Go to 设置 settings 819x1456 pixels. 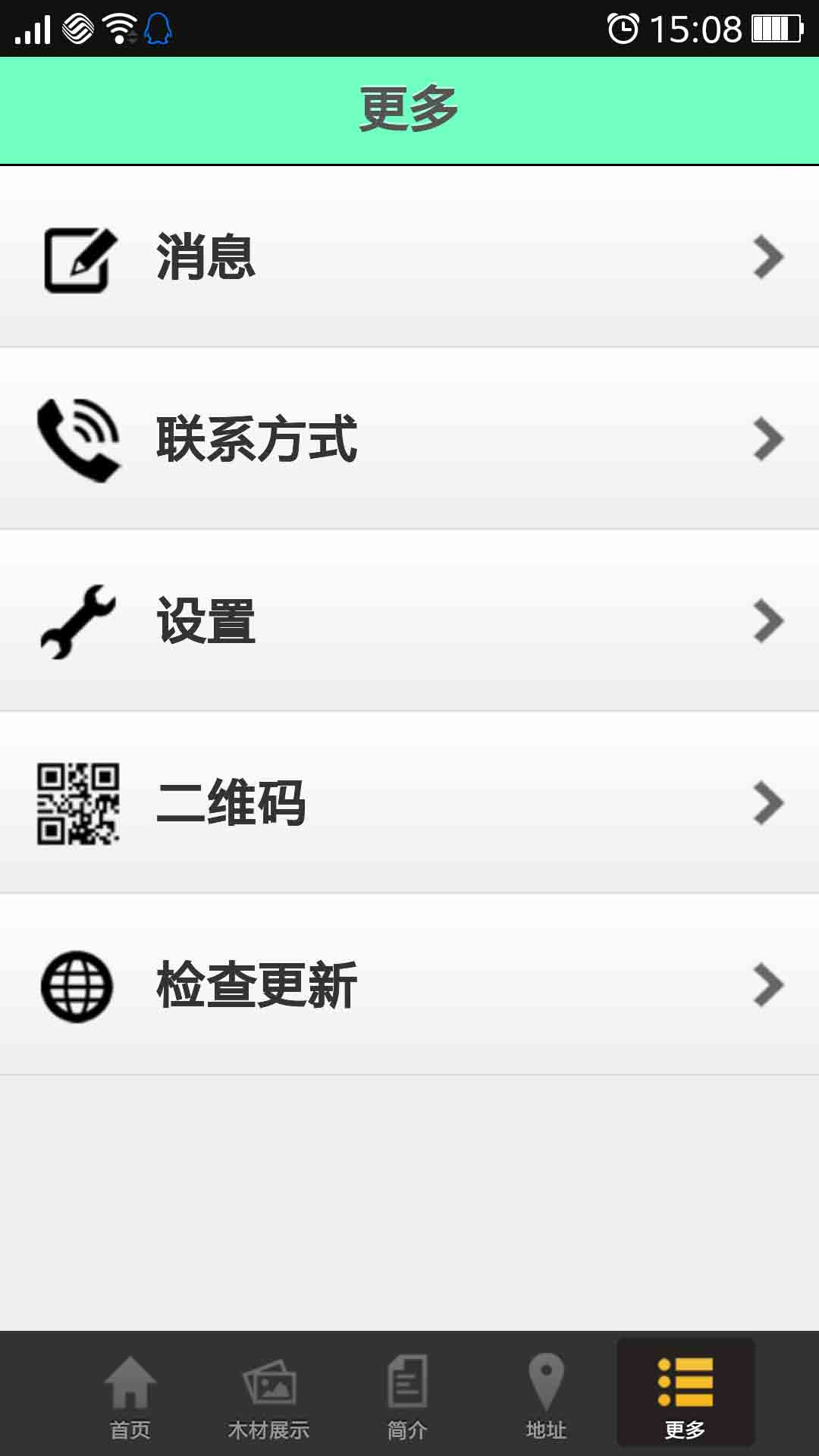(409, 621)
